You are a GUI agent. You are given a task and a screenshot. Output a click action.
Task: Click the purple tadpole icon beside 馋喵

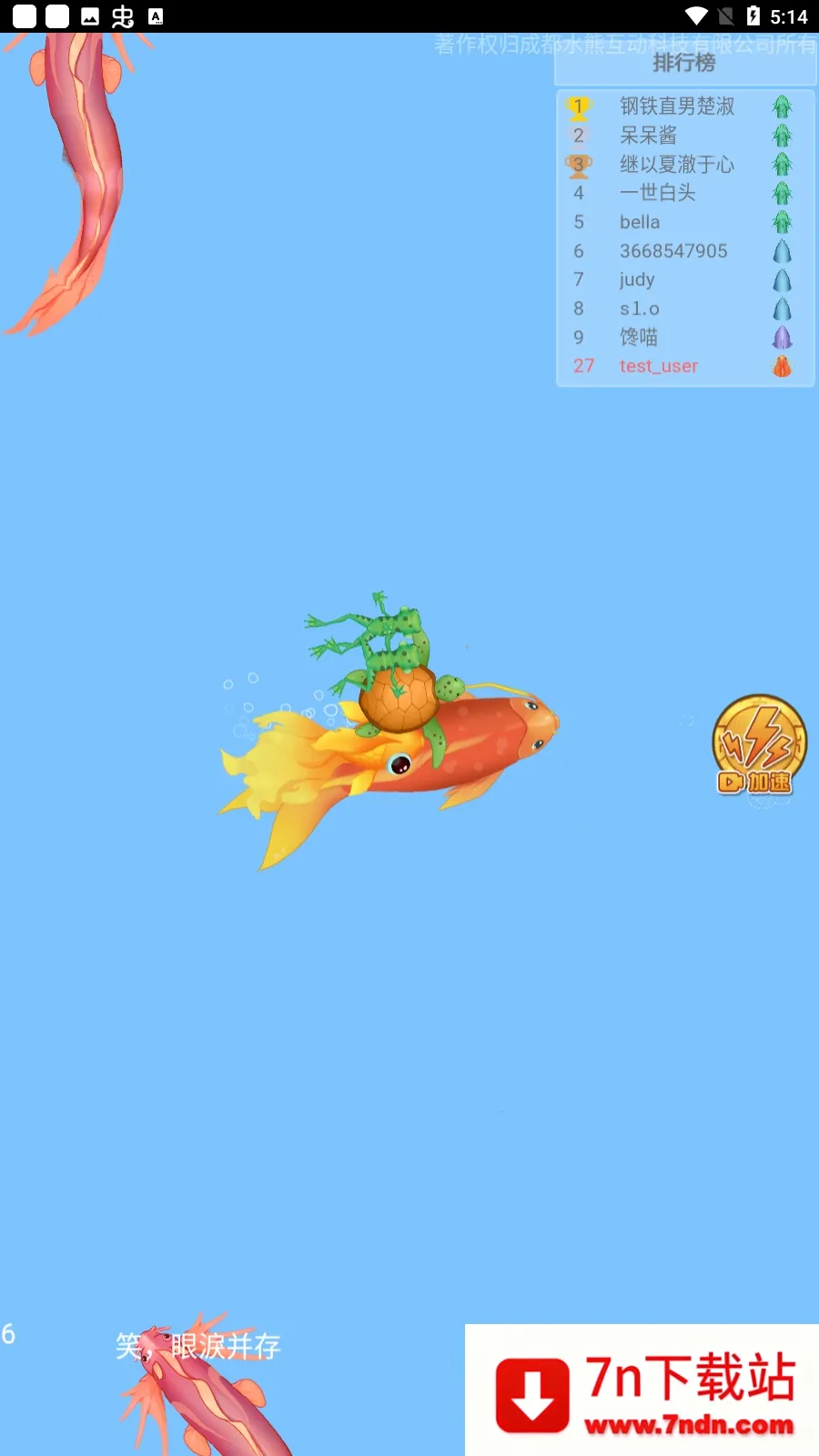click(781, 339)
